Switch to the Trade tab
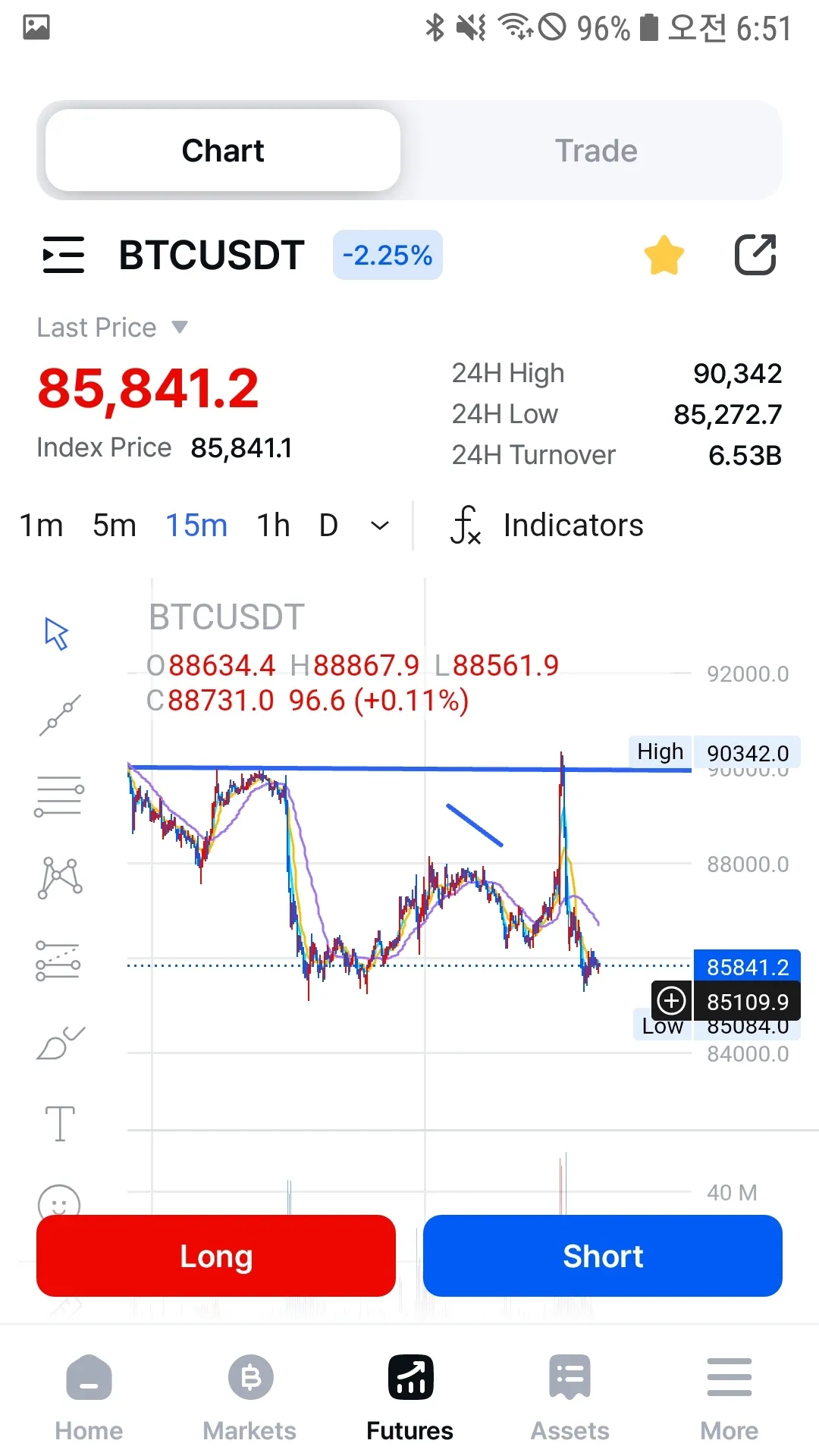Image resolution: width=819 pixels, height=1456 pixels. pyautogui.click(x=595, y=151)
